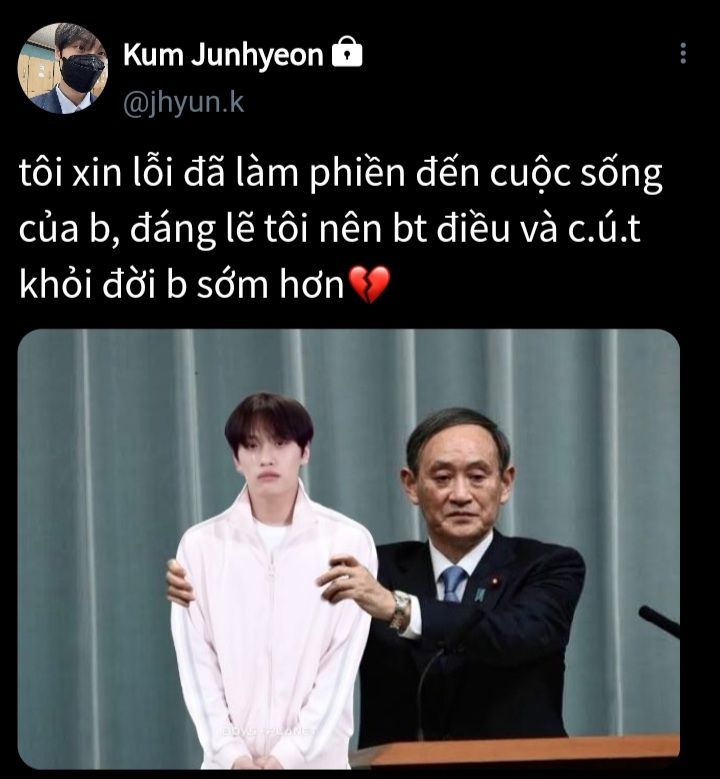Open the post's overflow menu

coord(683,54)
